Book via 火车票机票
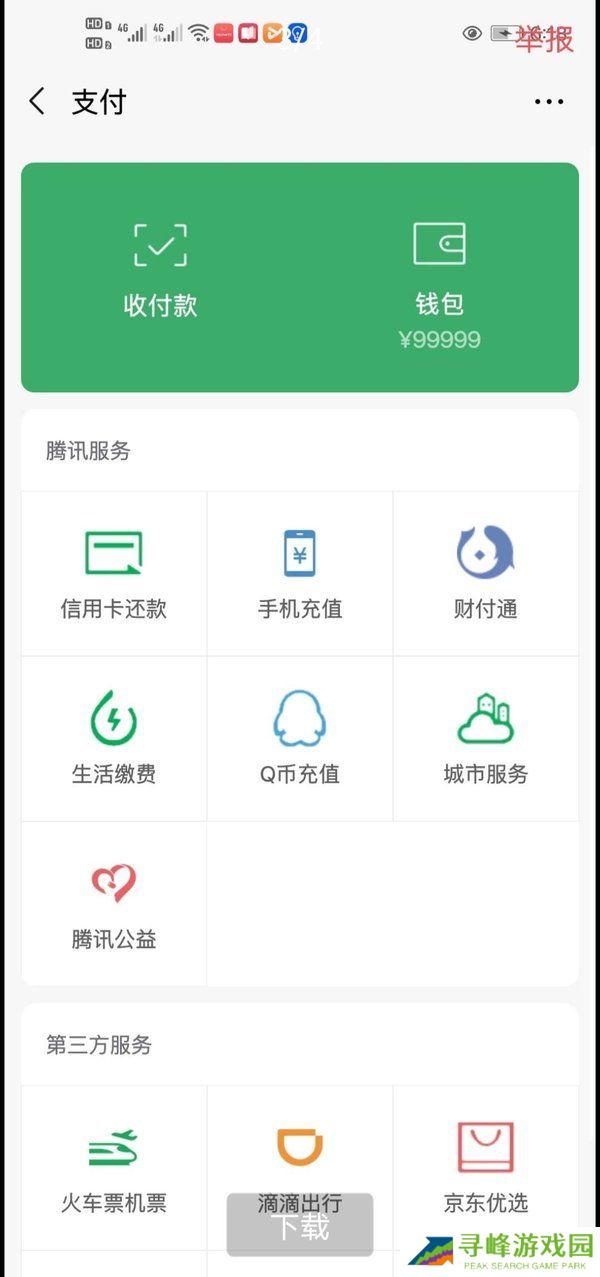Screen dimensions: 600x1277 click(x=113, y=1167)
